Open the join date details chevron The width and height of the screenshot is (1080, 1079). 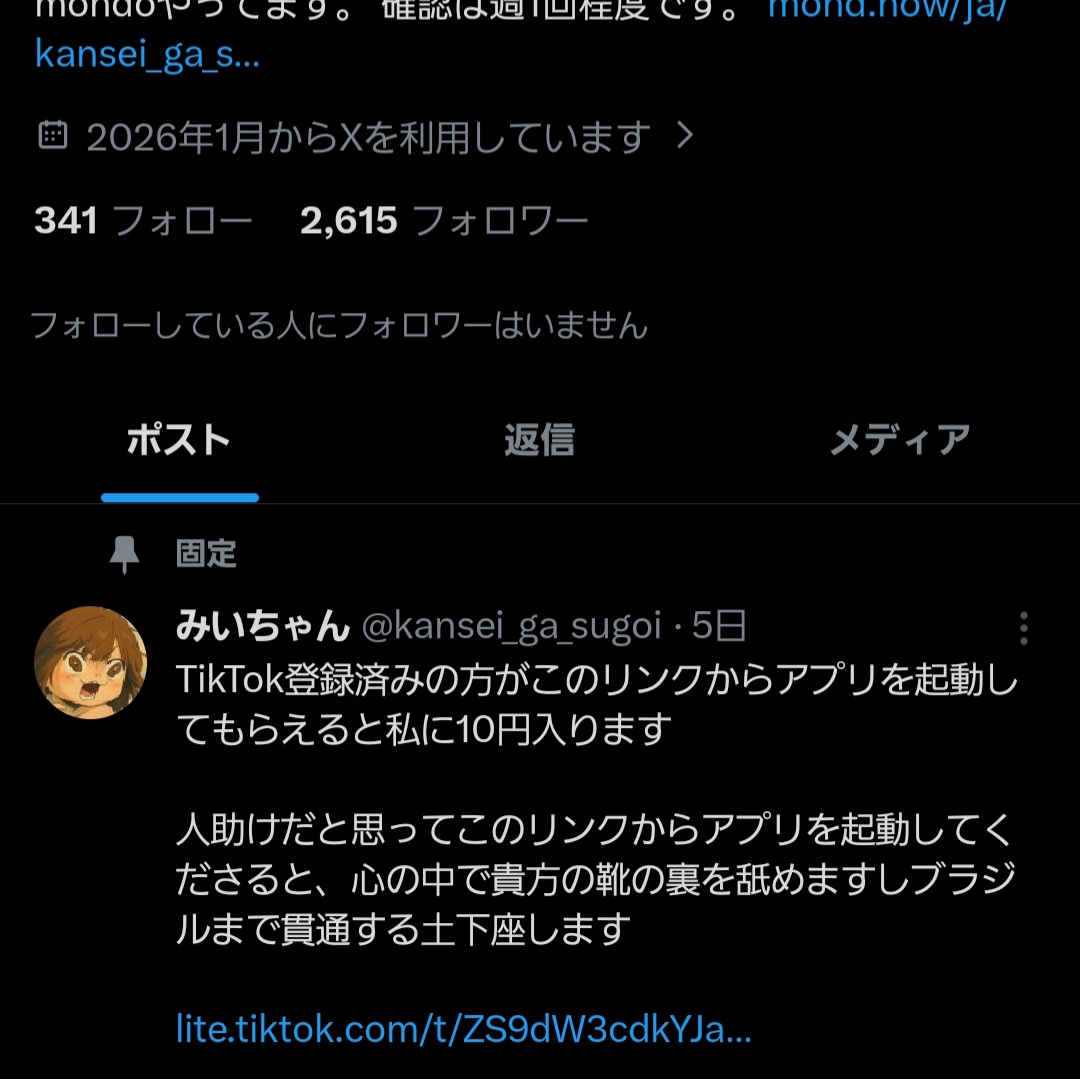point(685,135)
